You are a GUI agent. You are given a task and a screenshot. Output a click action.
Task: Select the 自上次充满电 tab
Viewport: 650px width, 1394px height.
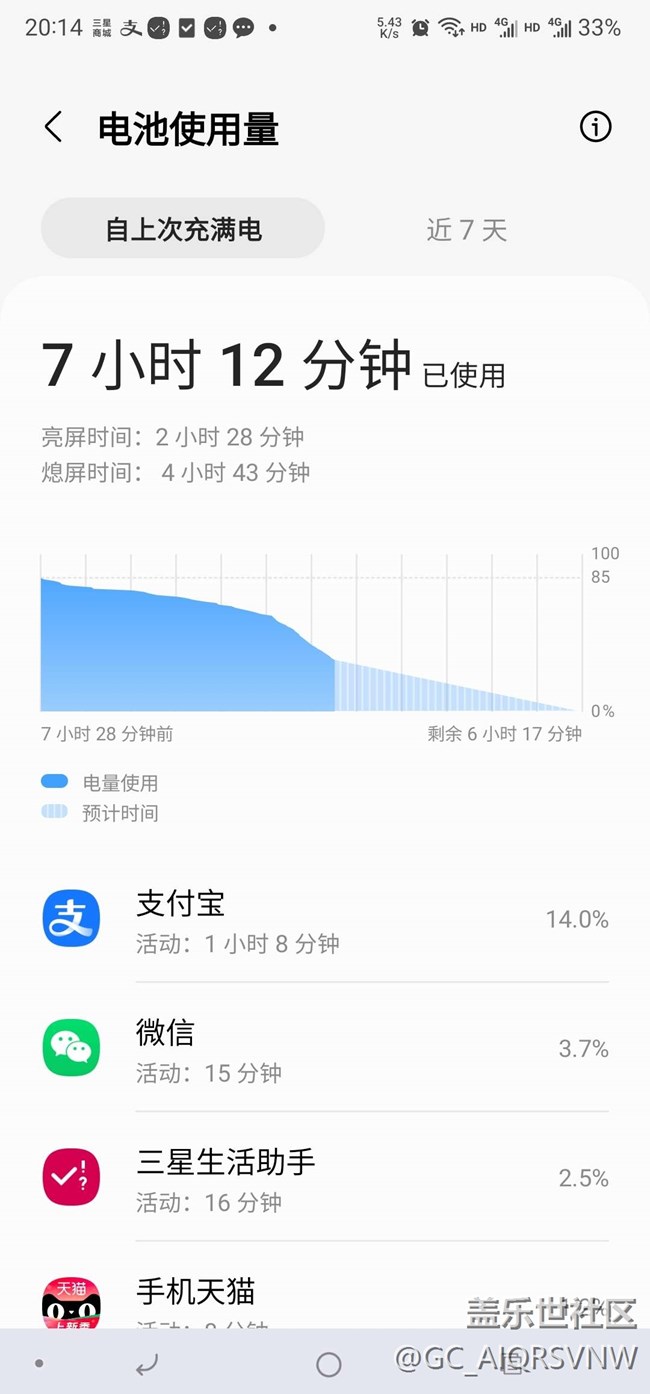coord(183,229)
